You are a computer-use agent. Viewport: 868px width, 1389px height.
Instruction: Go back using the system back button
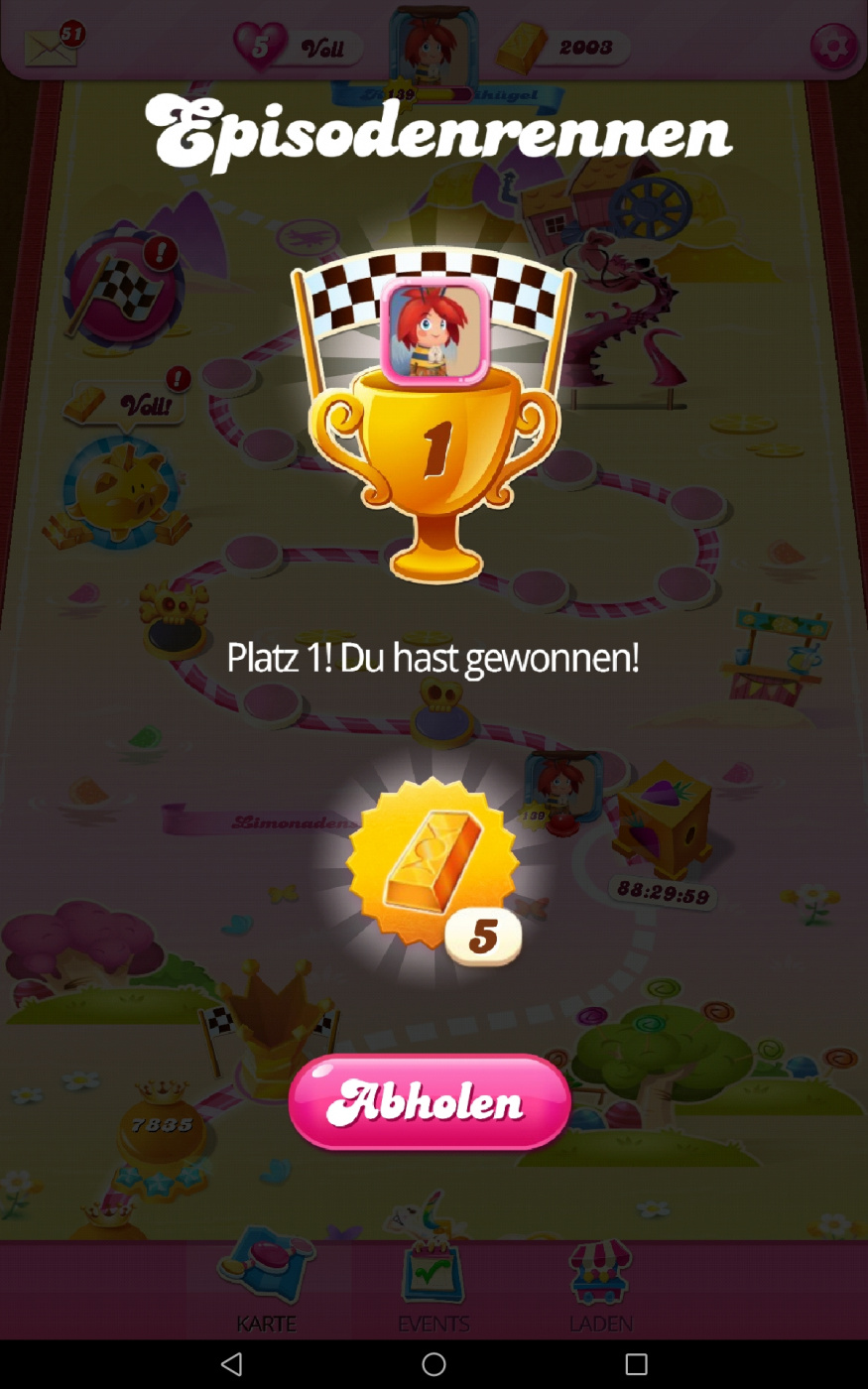pos(231,1364)
